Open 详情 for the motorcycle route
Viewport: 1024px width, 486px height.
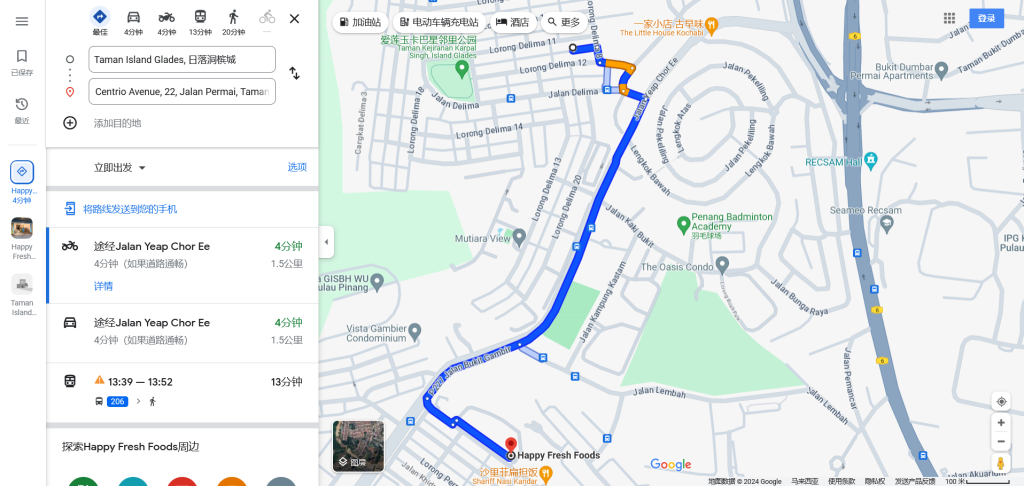pyautogui.click(x=103, y=286)
